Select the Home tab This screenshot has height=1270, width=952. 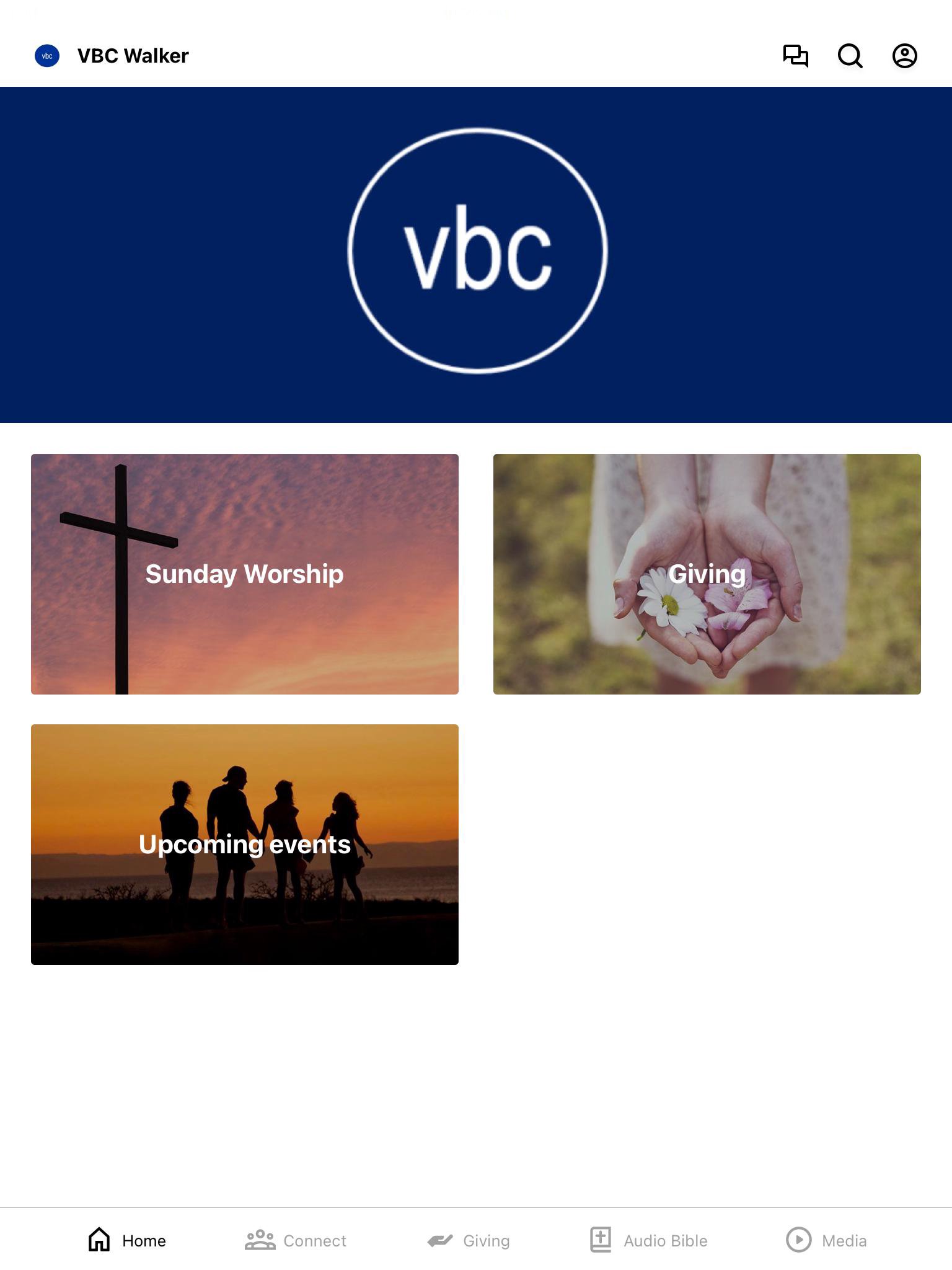127,1240
